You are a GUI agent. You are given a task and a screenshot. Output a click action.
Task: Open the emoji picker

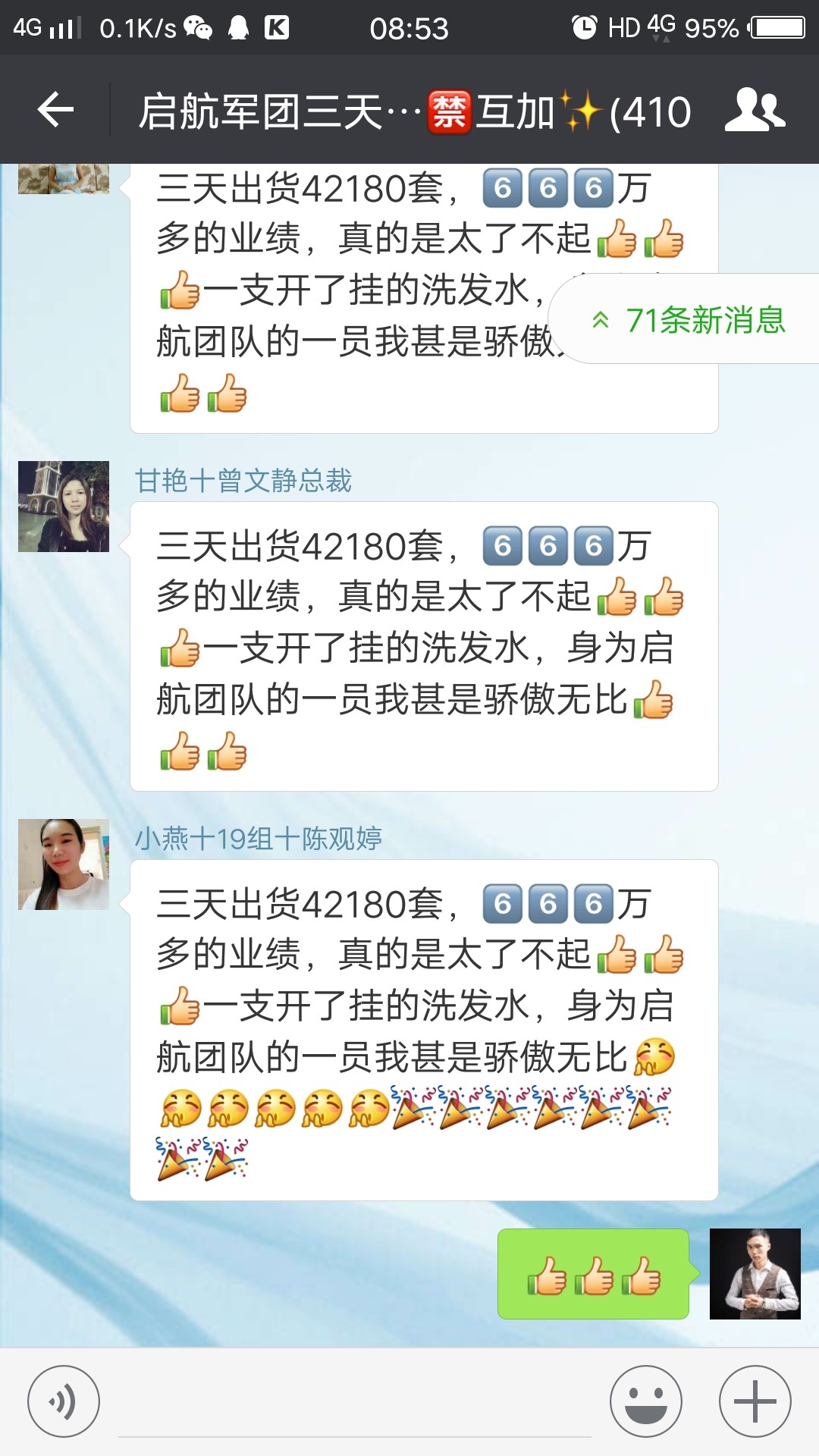[646, 1401]
